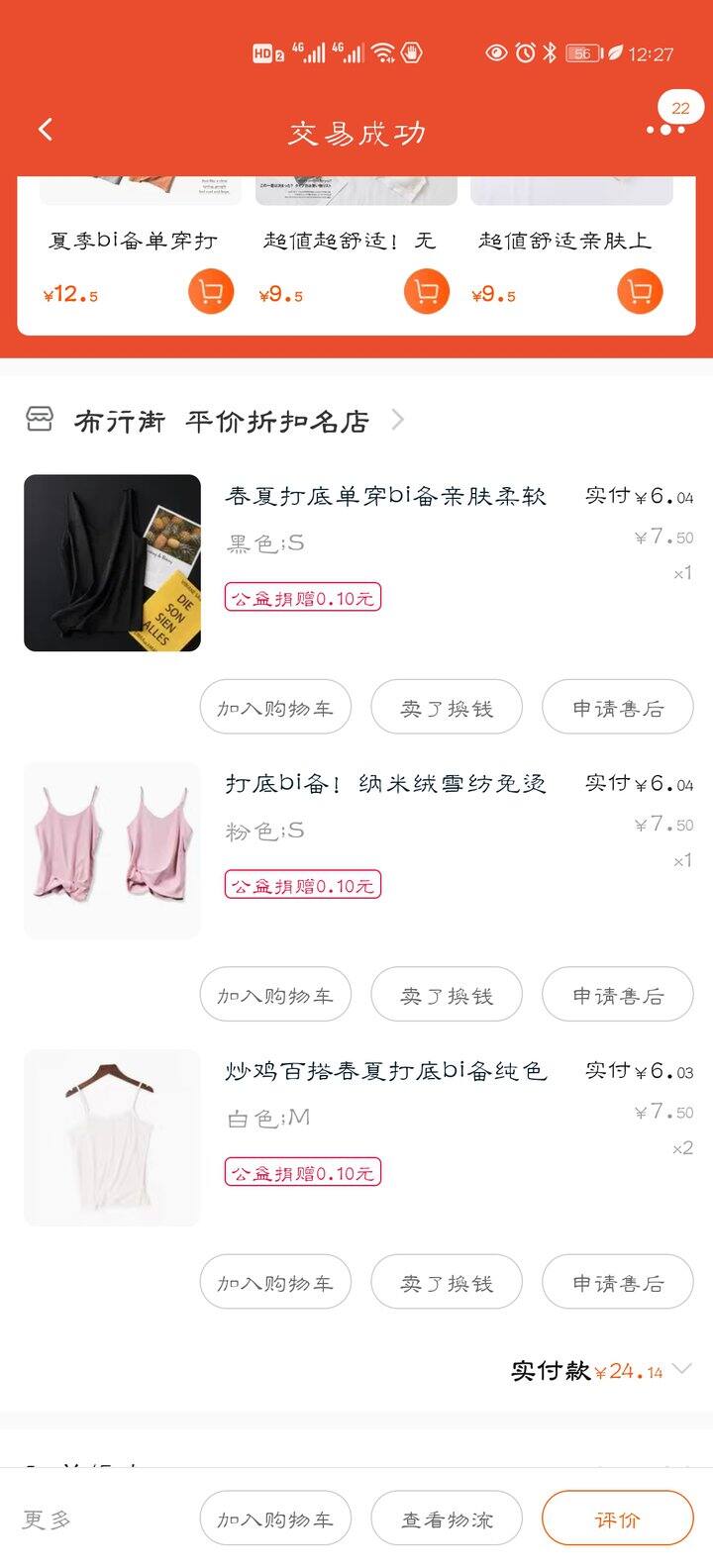Tap 加入购物车 in the bottom bar
This screenshot has height=1568, width=713.
[x=275, y=1519]
